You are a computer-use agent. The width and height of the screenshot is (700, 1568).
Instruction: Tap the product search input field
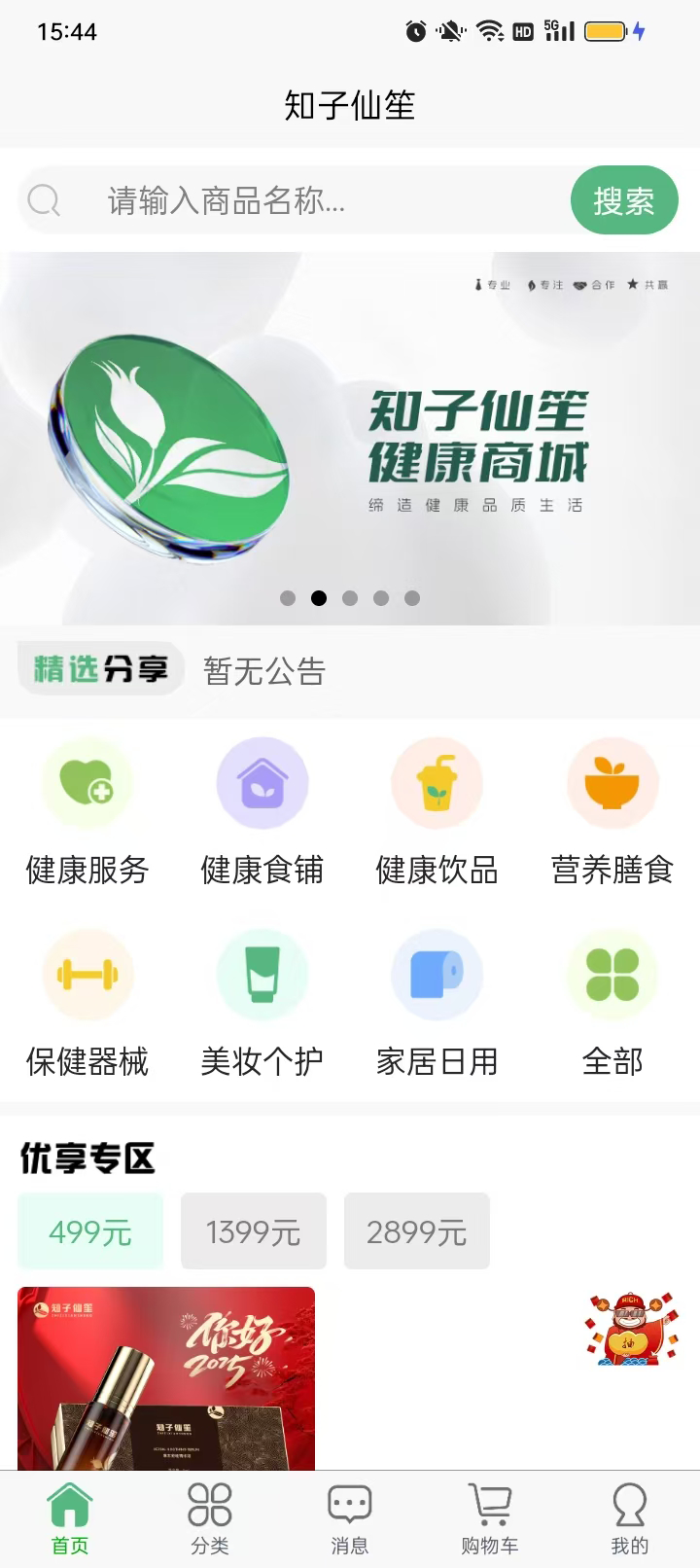coord(292,200)
